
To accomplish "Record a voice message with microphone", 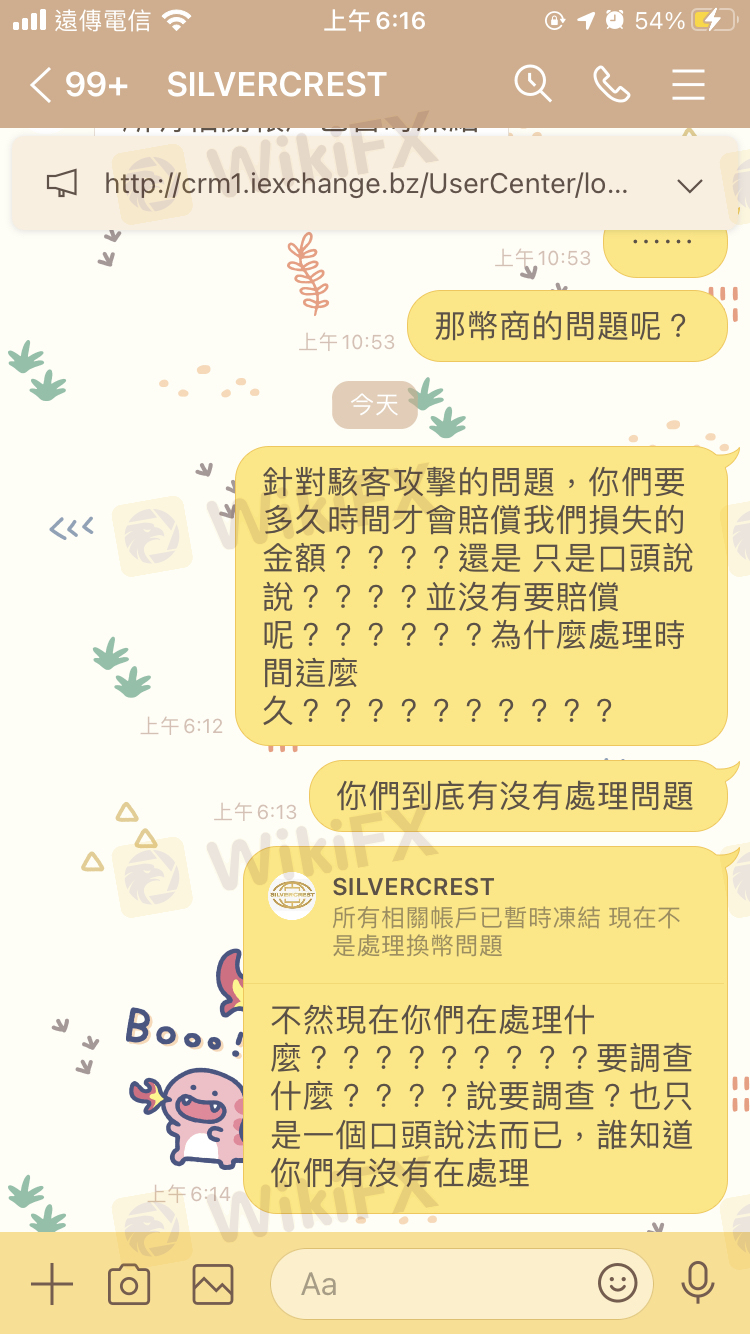I will [x=697, y=1283].
